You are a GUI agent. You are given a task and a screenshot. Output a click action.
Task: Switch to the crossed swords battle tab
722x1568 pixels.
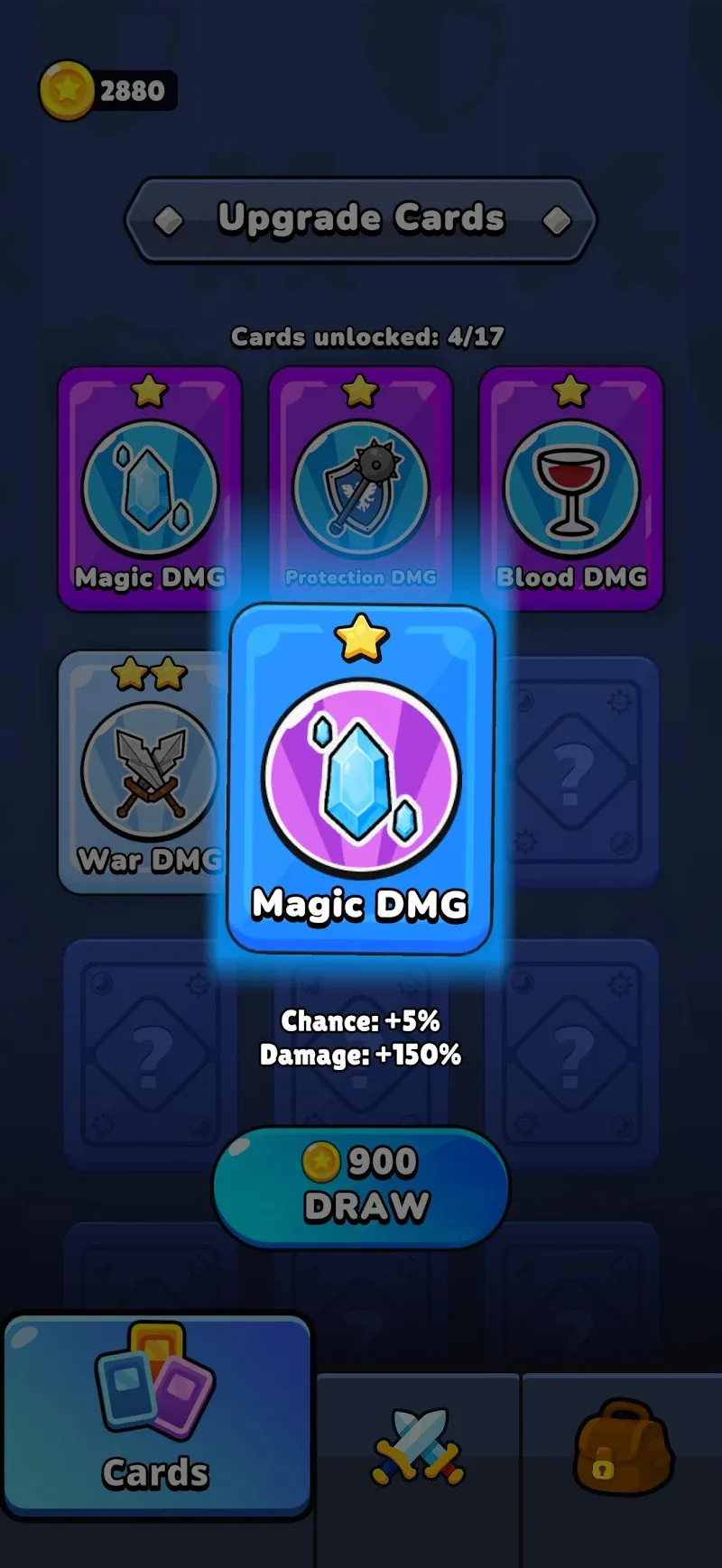418,1447
